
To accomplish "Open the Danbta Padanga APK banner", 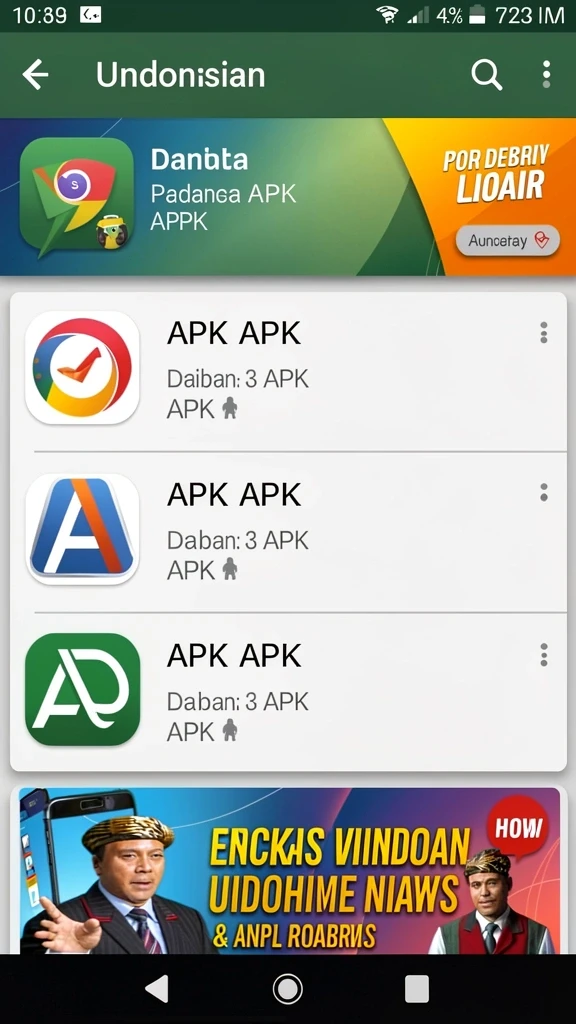I will click(x=288, y=197).
